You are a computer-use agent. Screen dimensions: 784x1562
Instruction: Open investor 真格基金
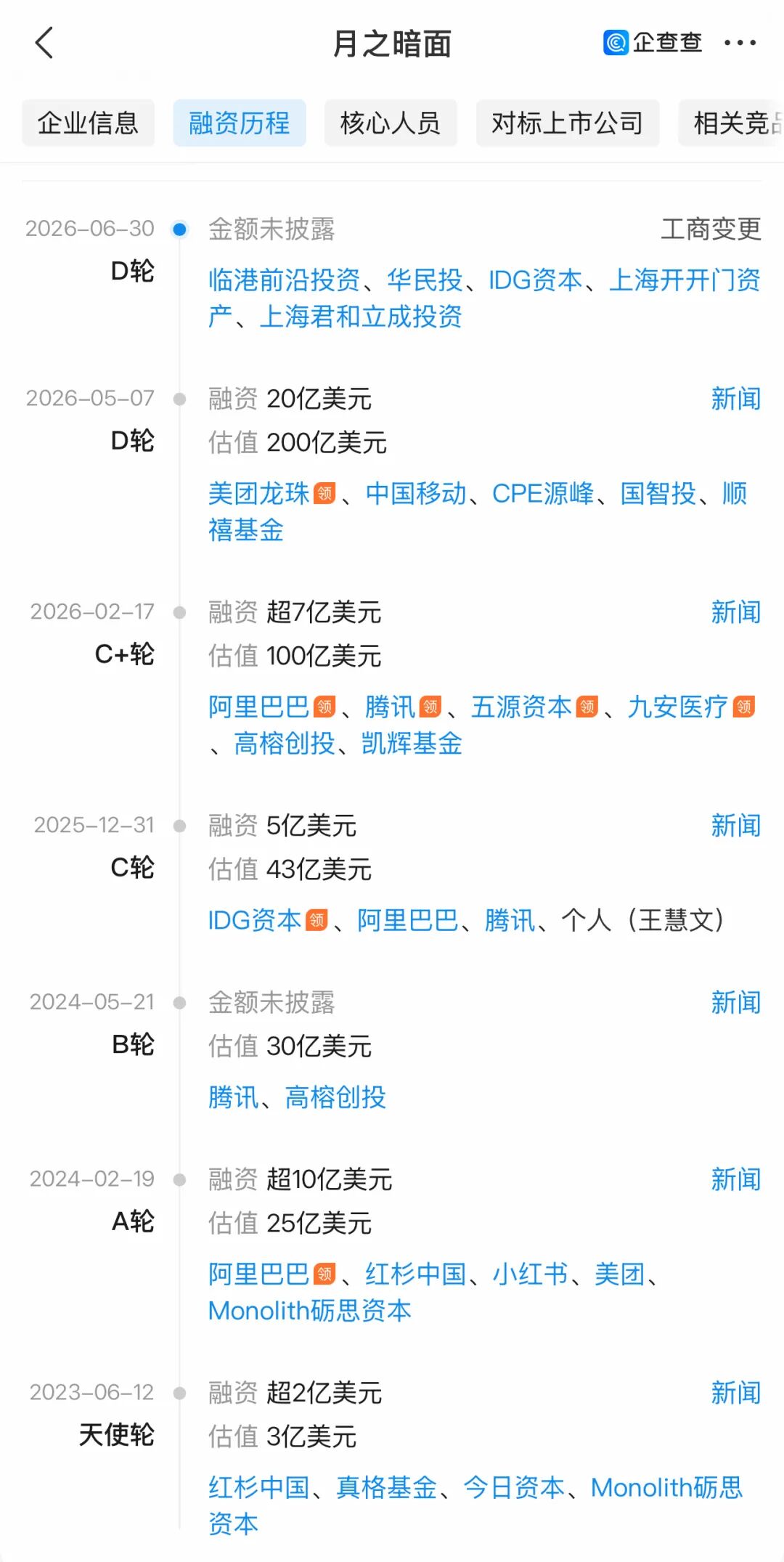coord(387,1488)
